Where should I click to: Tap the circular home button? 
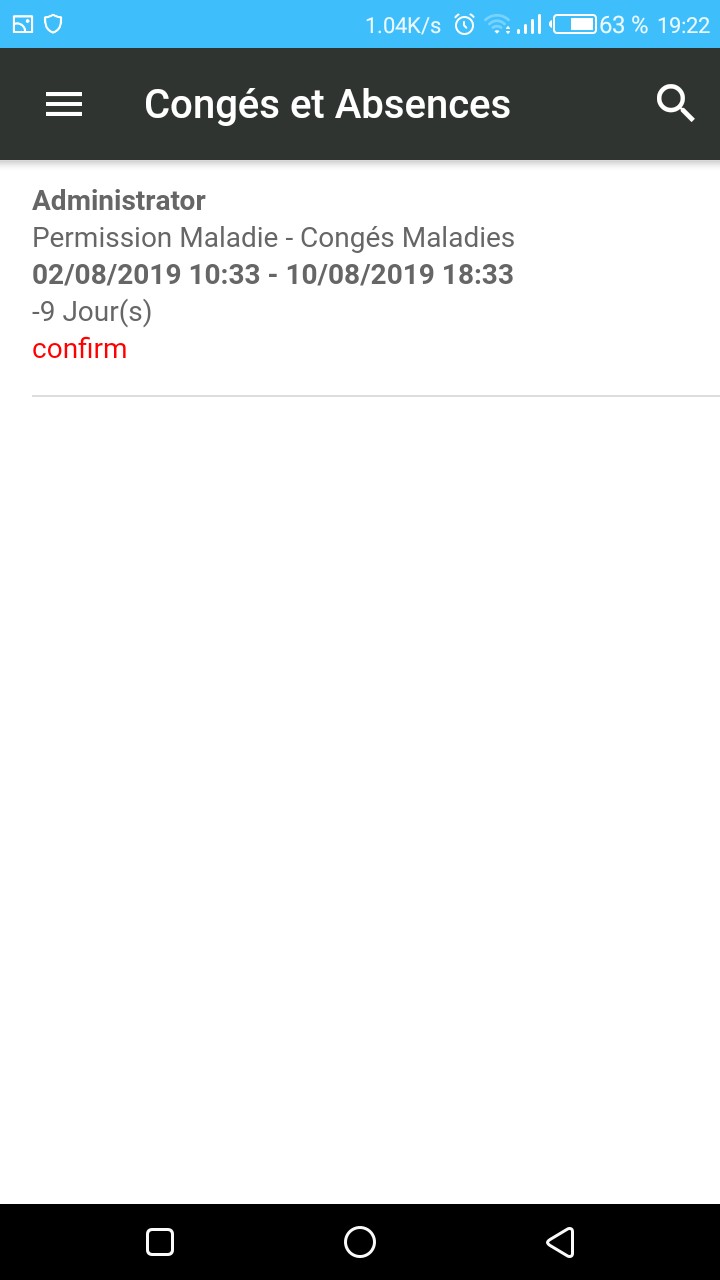(x=360, y=1242)
